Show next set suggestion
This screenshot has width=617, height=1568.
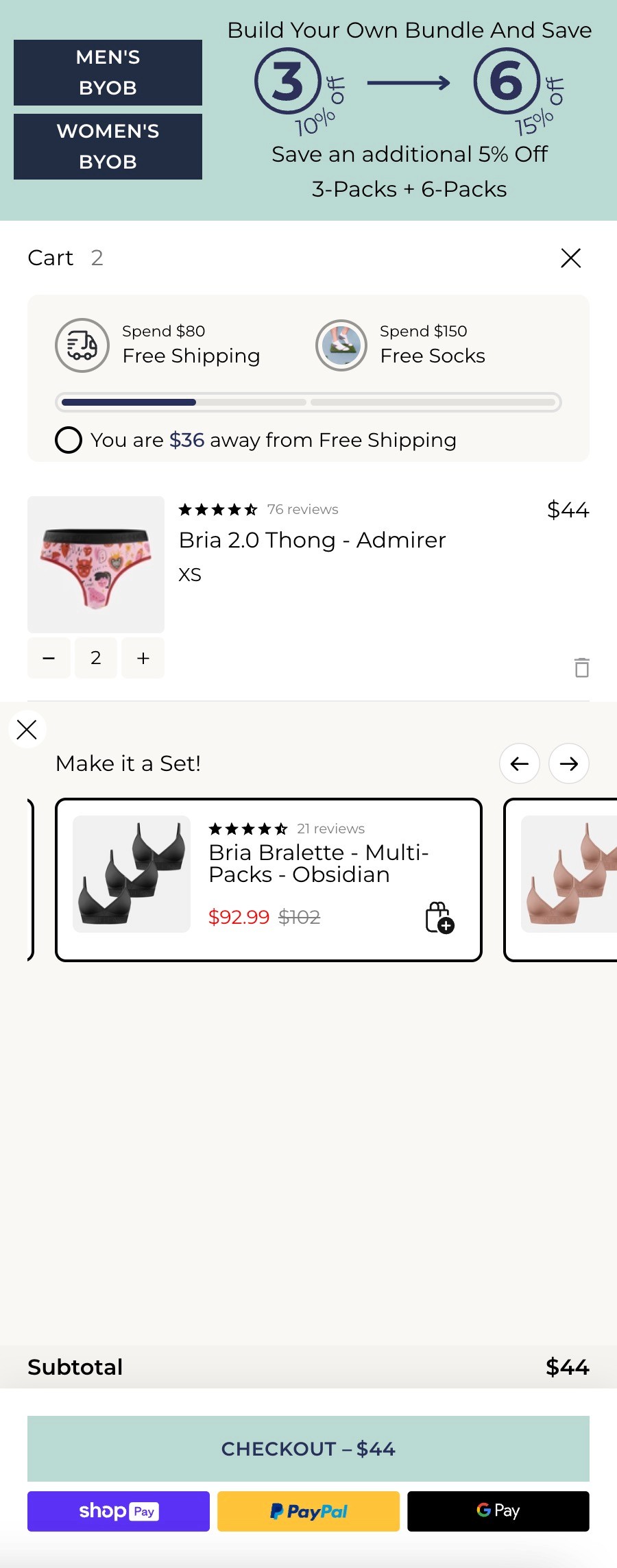click(x=568, y=763)
